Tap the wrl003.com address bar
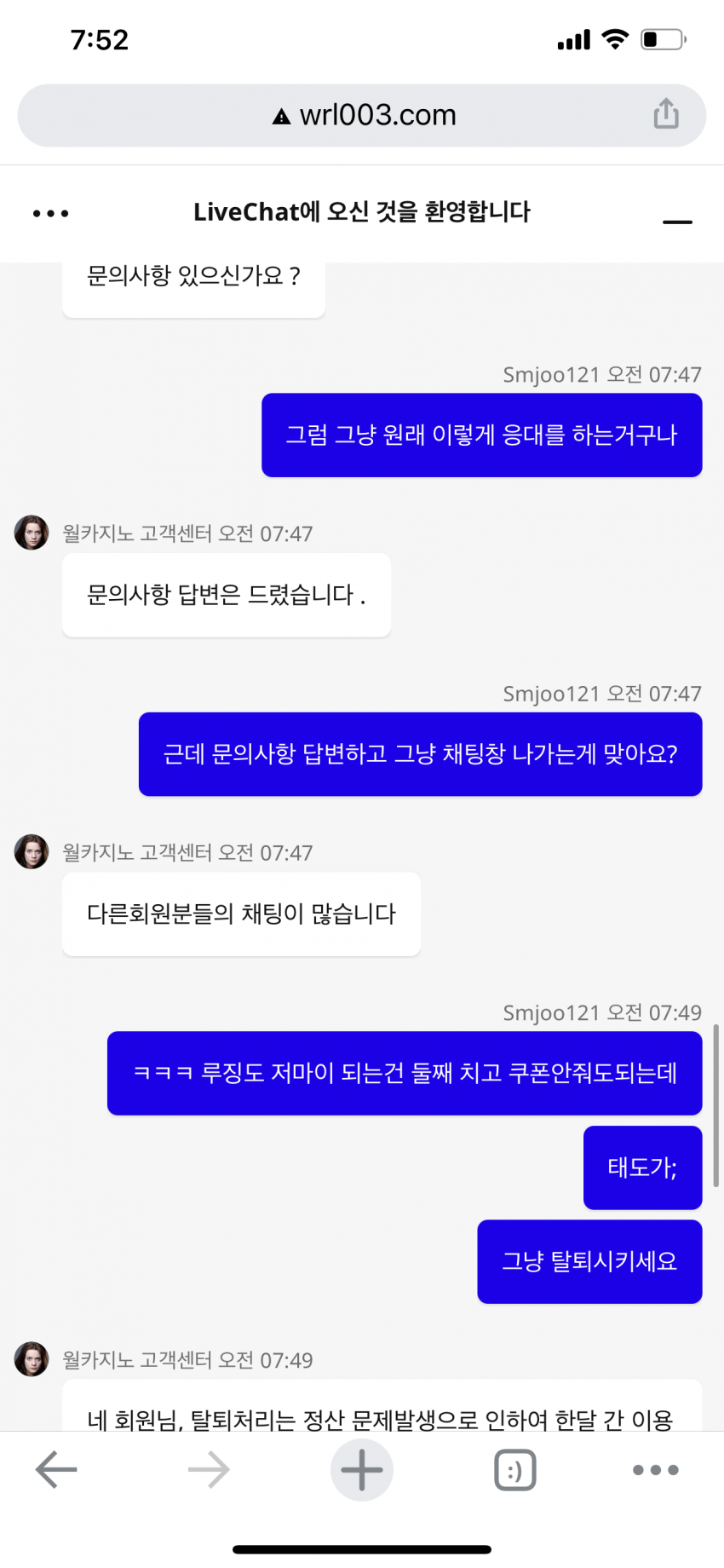 coord(362,115)
